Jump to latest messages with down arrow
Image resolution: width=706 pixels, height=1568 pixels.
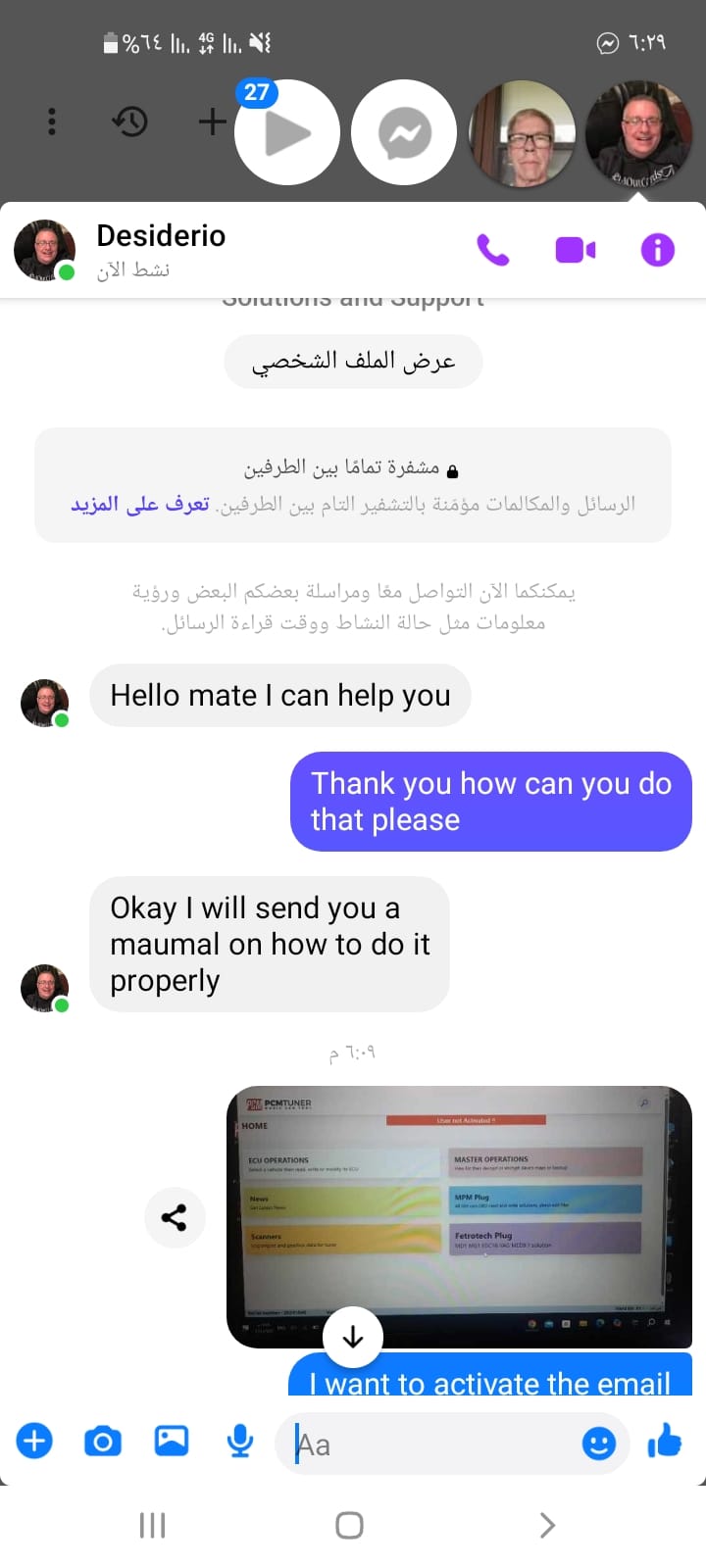(353, 1337)
